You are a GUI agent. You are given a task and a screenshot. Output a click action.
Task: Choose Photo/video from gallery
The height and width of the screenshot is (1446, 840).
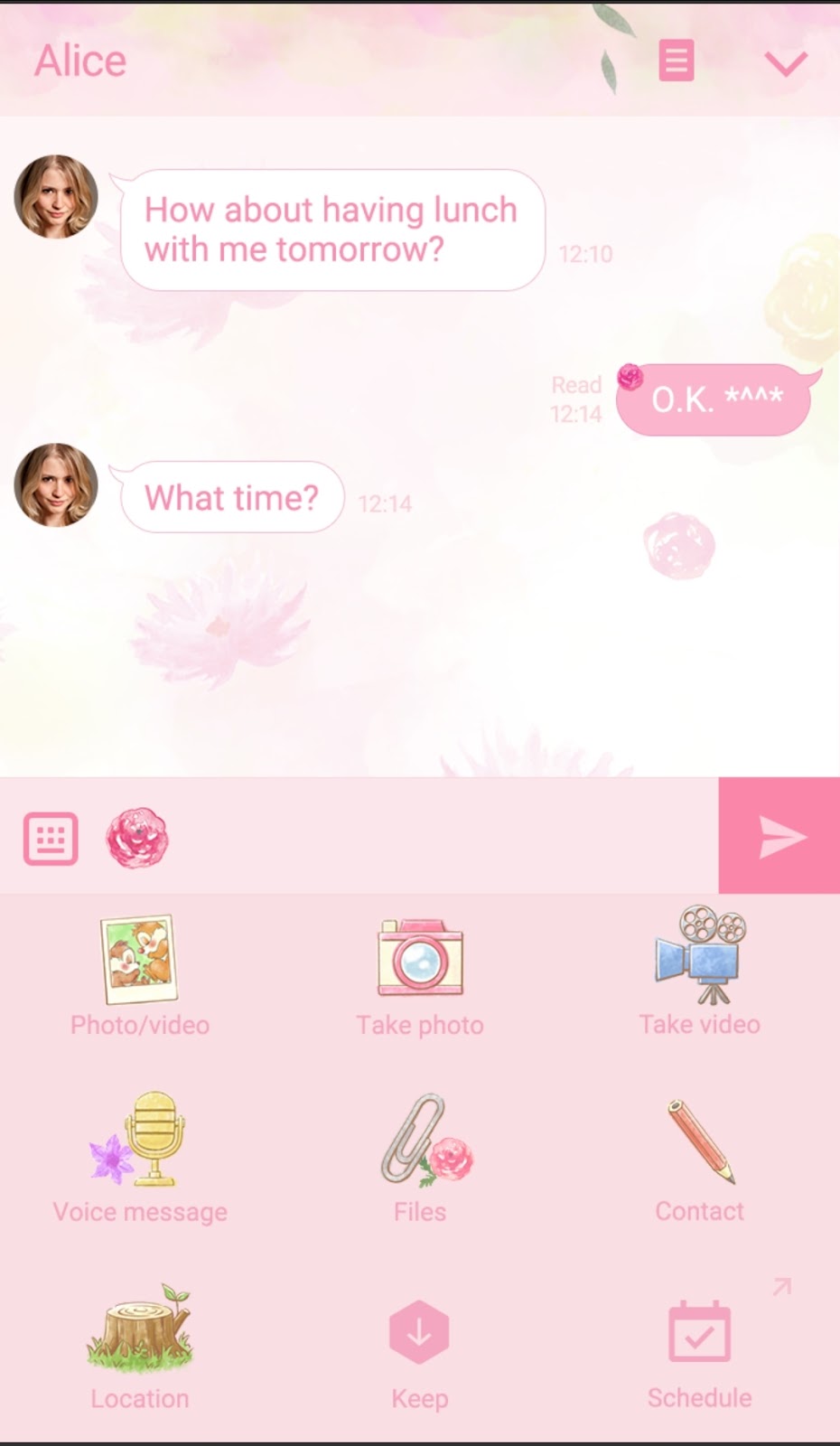[x=140, y=976]
